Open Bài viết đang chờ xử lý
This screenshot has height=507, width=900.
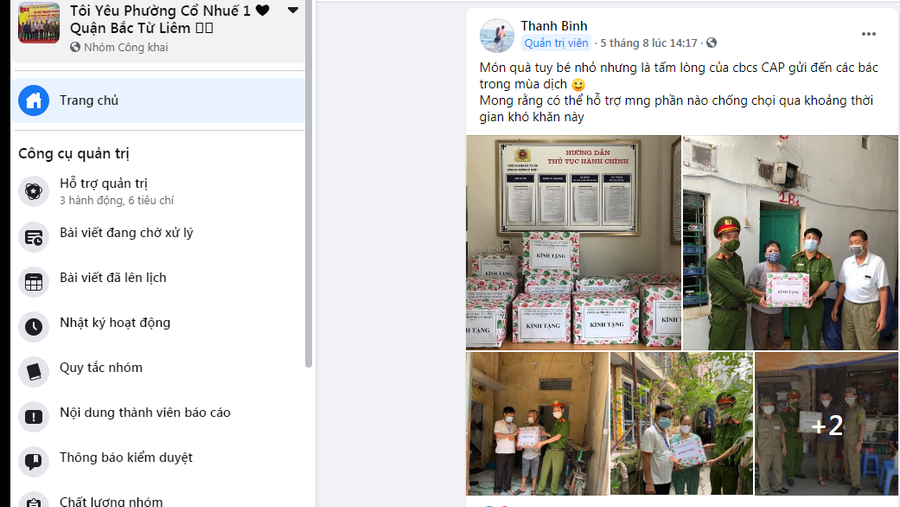(x=126, y=233)
